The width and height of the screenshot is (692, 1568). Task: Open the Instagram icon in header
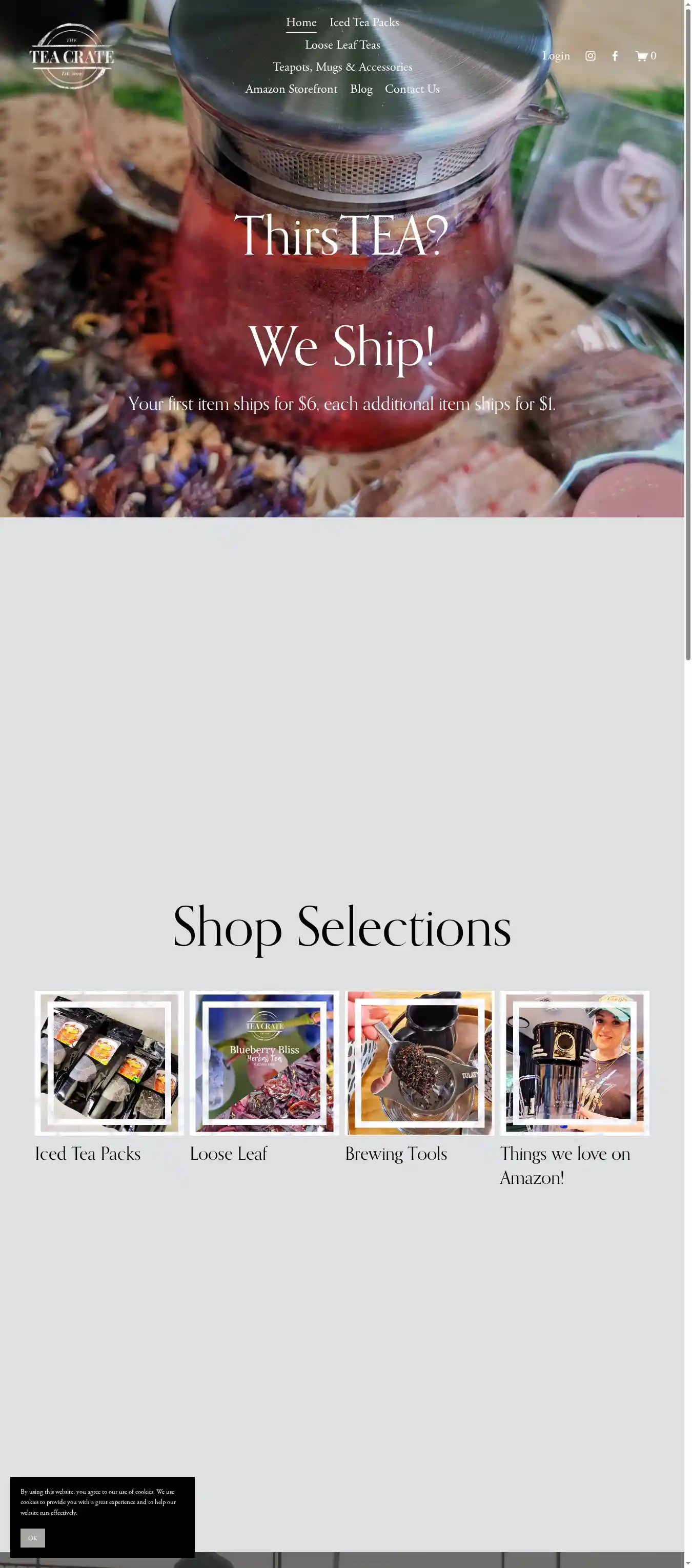pyautogui.click(x=589, y=56)
